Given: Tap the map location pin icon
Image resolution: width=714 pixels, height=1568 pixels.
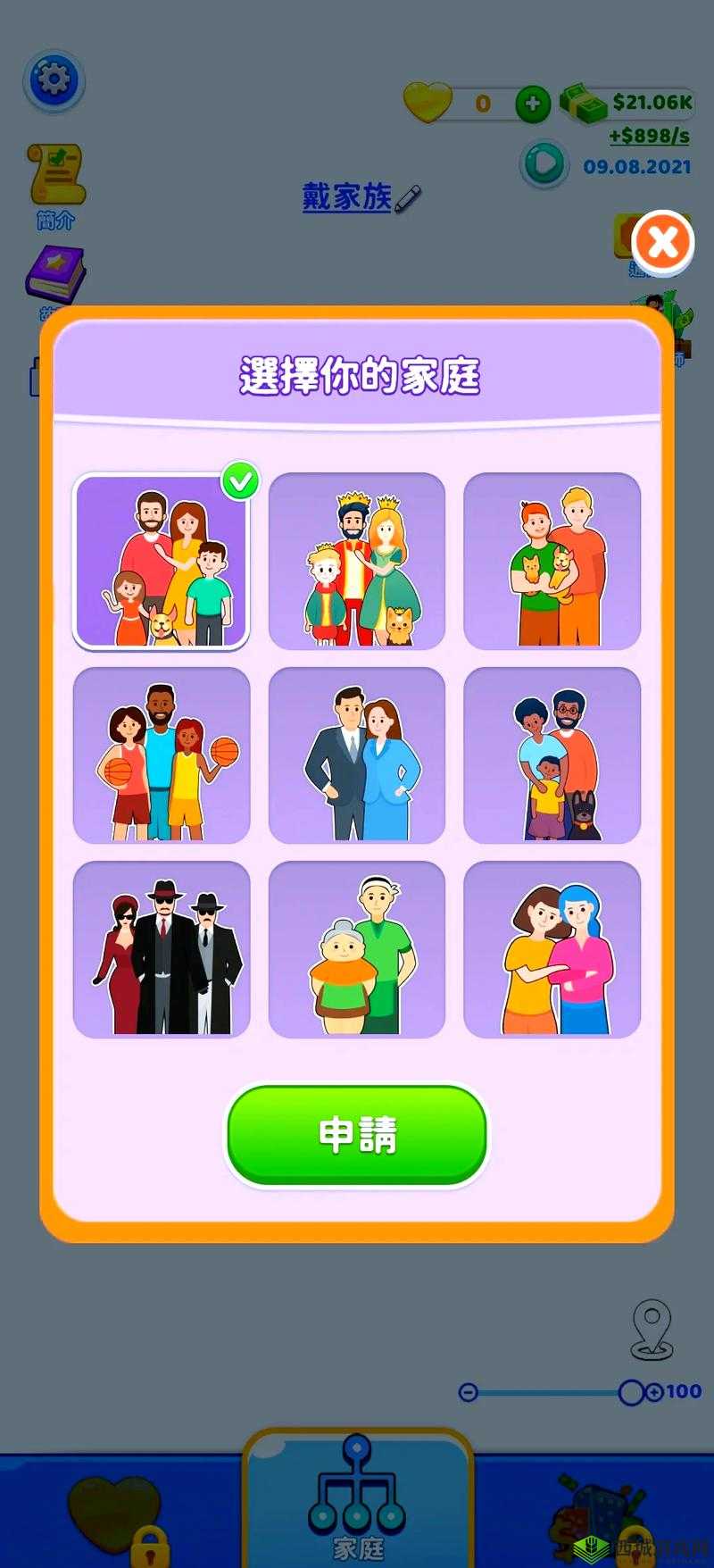Looking at the screenshot, I should (x=652, y=1330).
